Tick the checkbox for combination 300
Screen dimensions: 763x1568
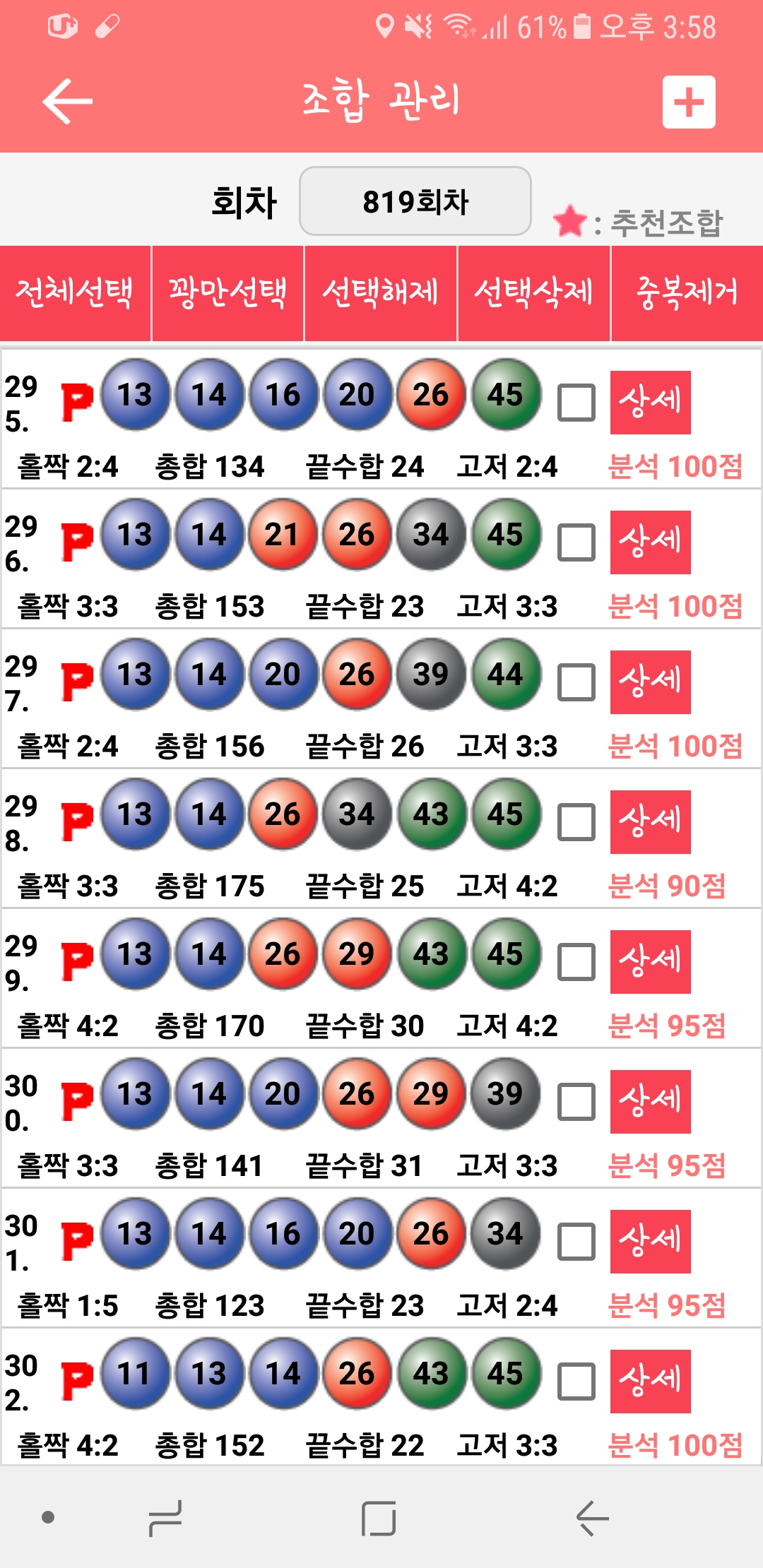[x=576, y=1102]
